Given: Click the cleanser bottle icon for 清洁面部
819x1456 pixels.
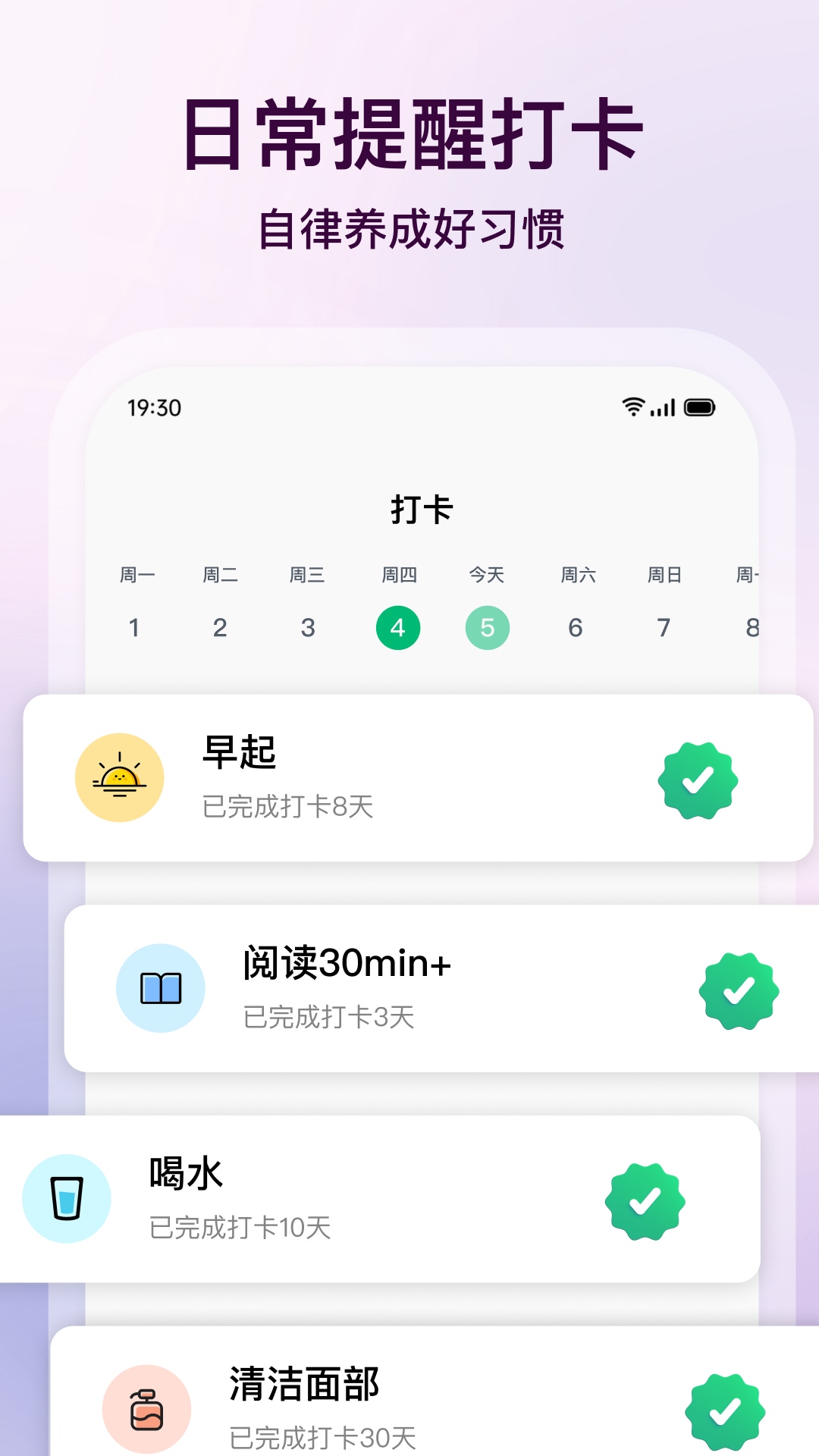Looking at the screenshot, I should pyautogui.click(x=147, y=1407).
